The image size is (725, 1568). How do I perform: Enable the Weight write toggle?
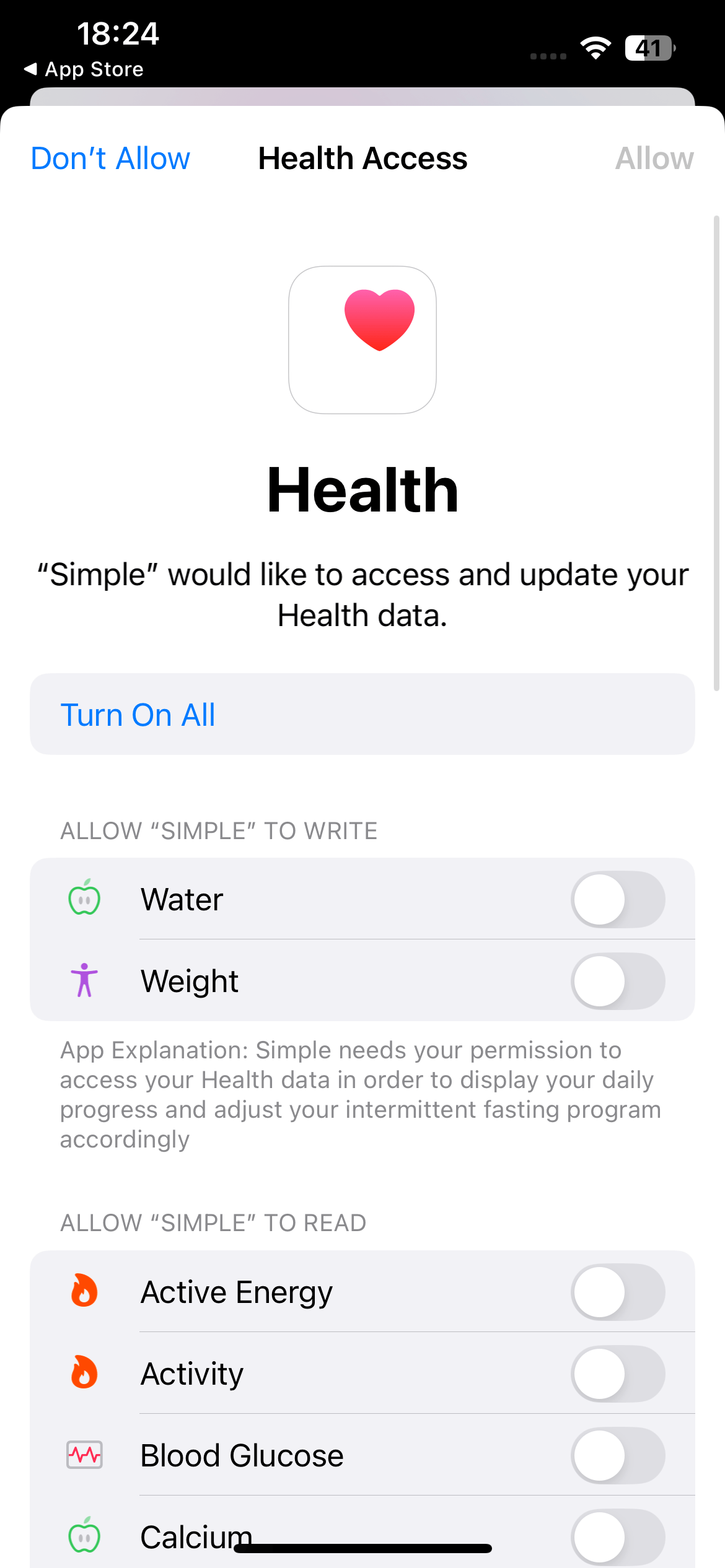pyautogui.click(x=618, y=981)
